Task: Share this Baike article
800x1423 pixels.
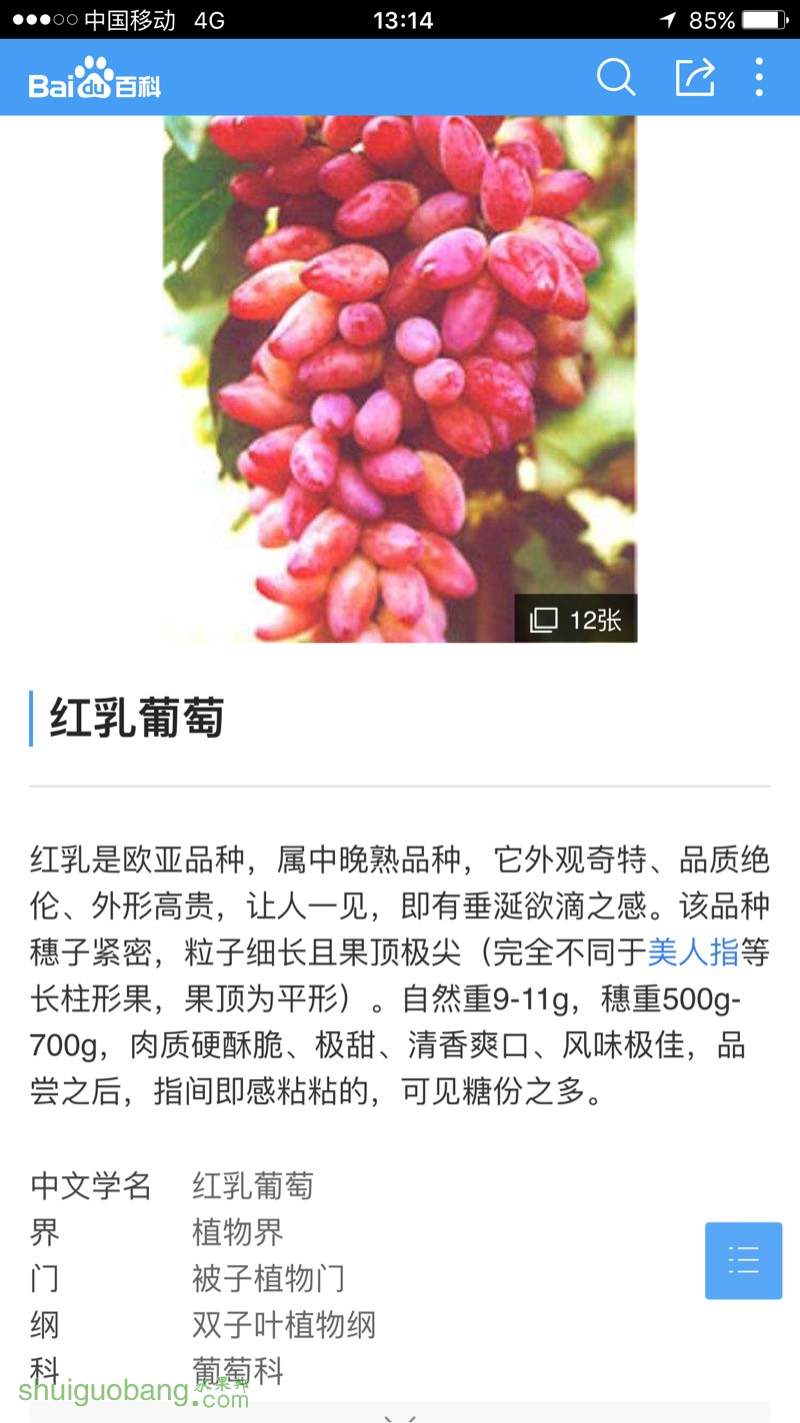Action: 695,77
